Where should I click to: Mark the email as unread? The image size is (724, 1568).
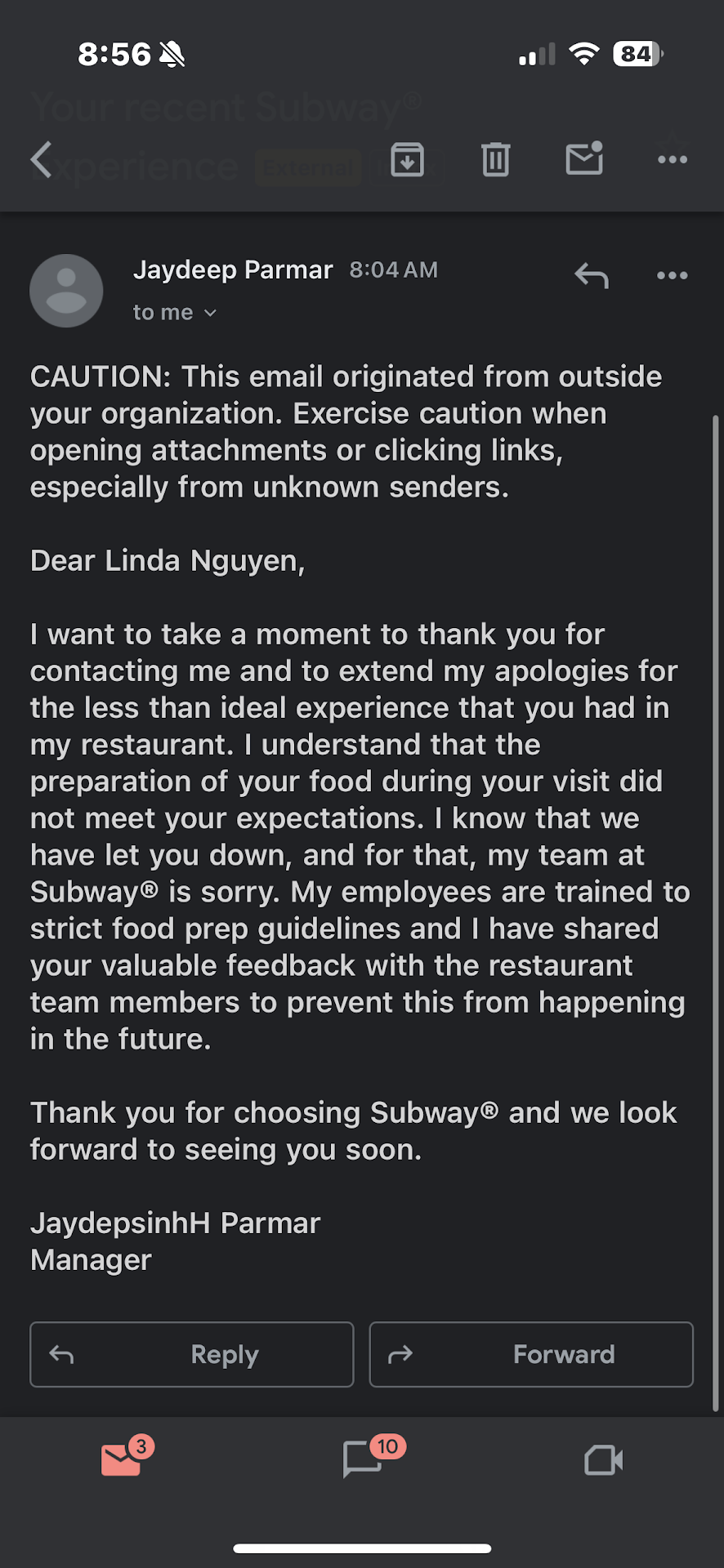[x=584, y=158]
